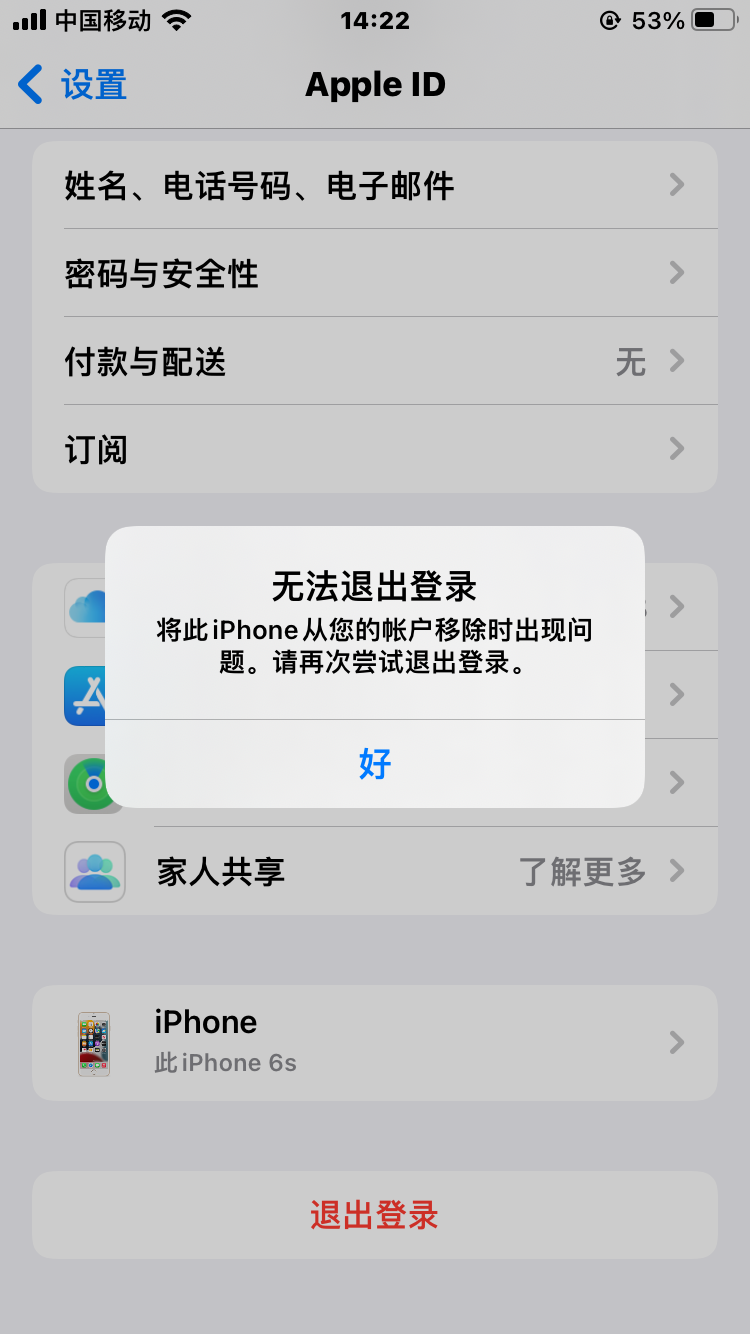
Task: Open 付款与配送
Action: [374, 361]
